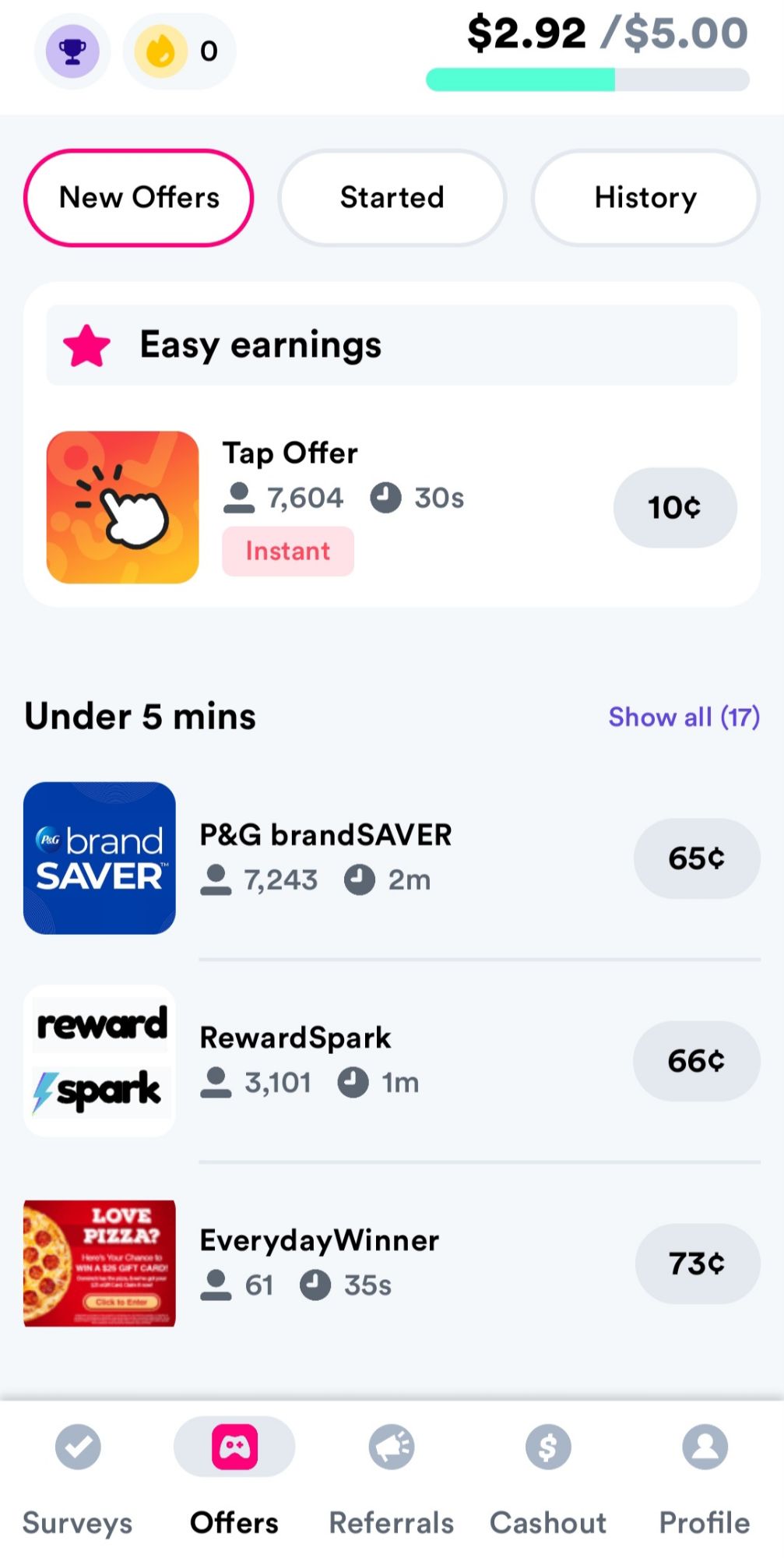Tap the 66¢ RewardSpark reward button

click(697, 1061)
